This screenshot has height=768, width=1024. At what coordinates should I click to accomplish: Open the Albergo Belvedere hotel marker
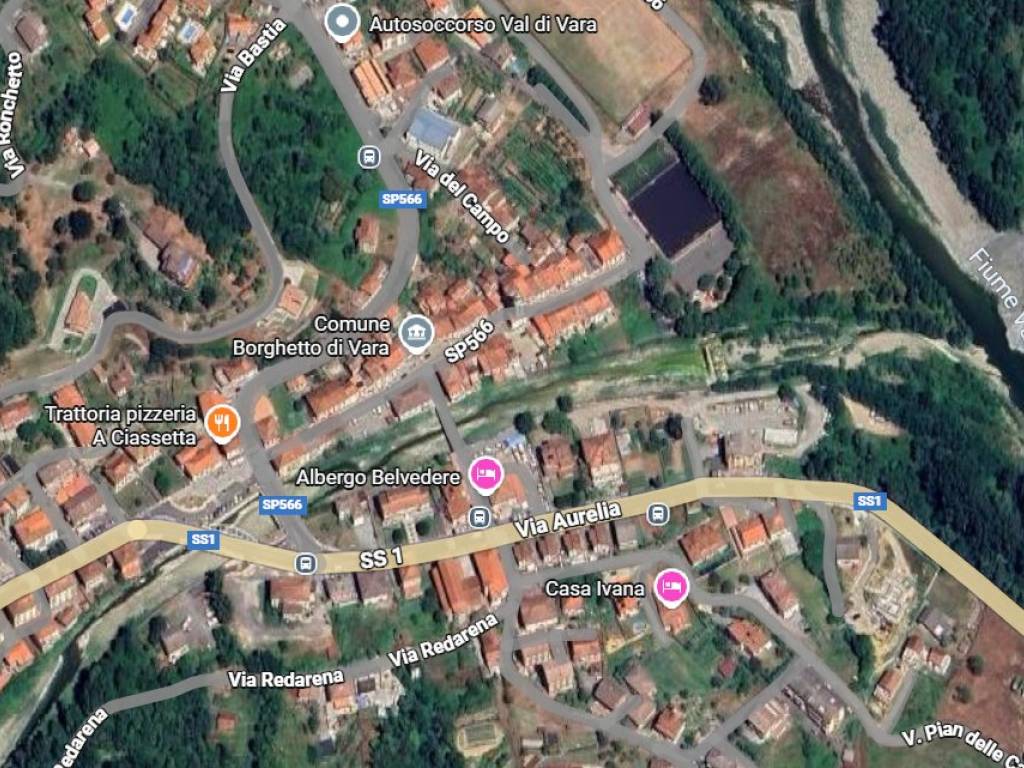coord(485,476)
